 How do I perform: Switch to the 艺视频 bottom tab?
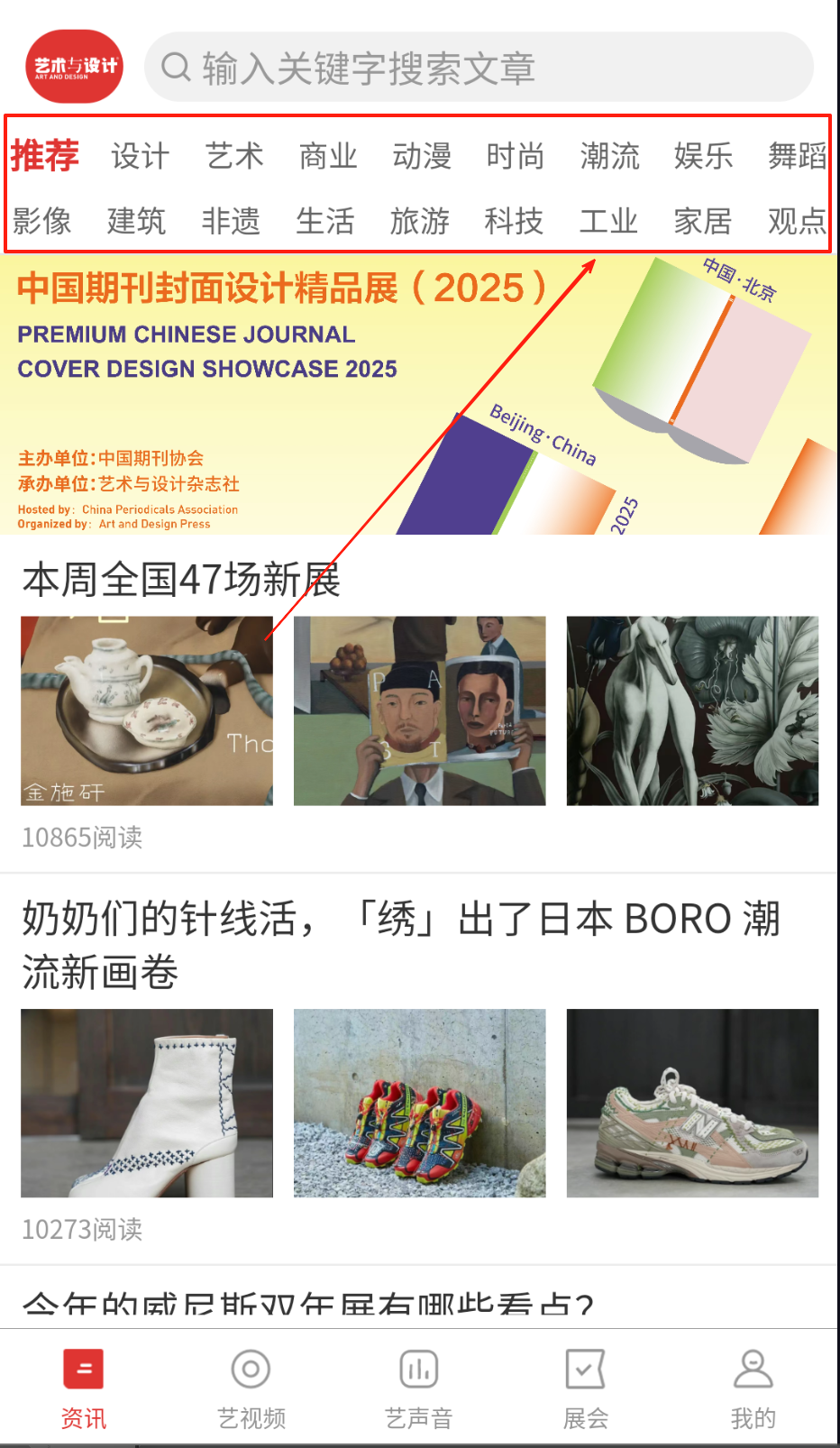(x=251, y=1388)
